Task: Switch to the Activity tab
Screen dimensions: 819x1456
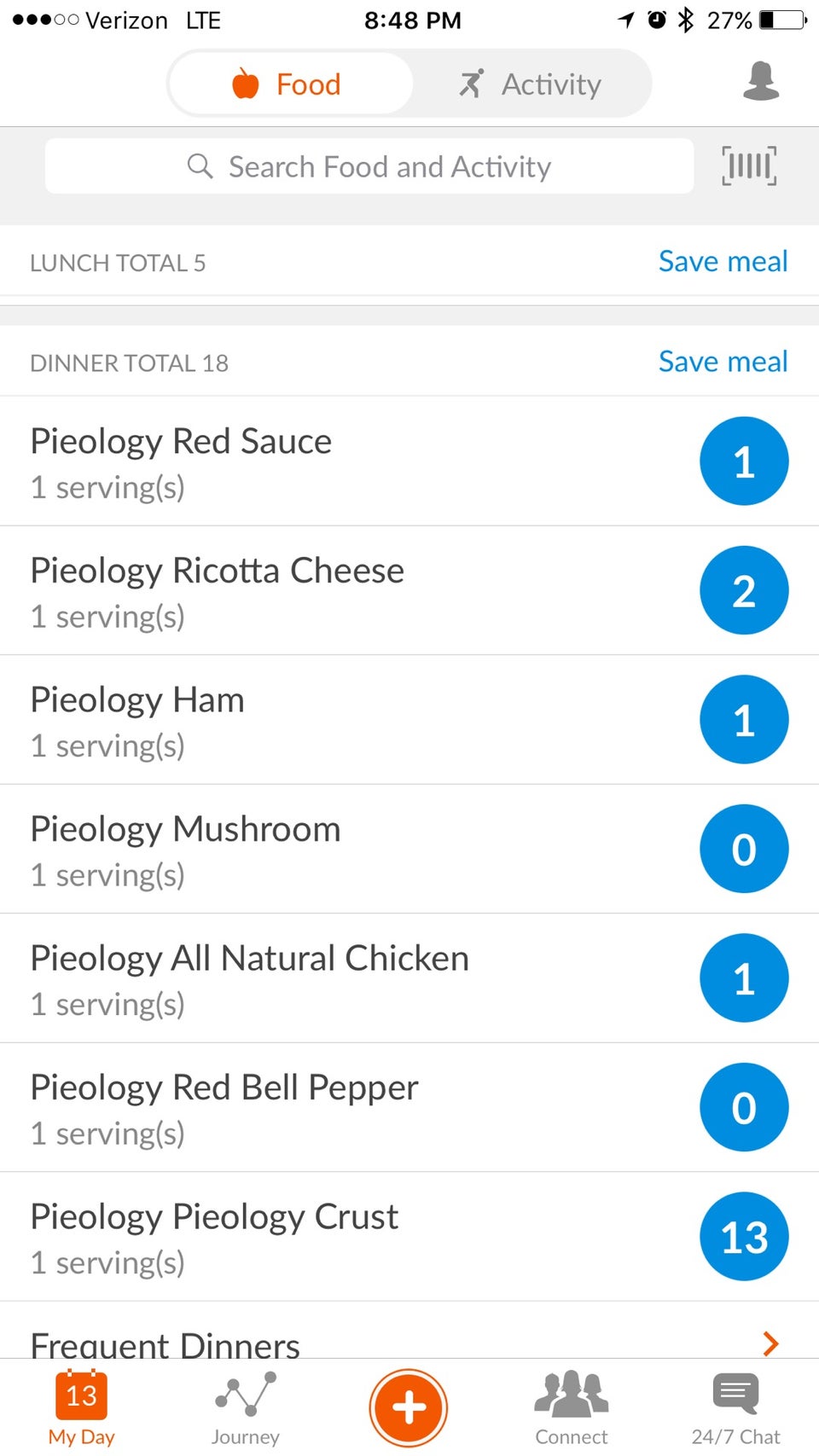Action: tap(550, 83)
